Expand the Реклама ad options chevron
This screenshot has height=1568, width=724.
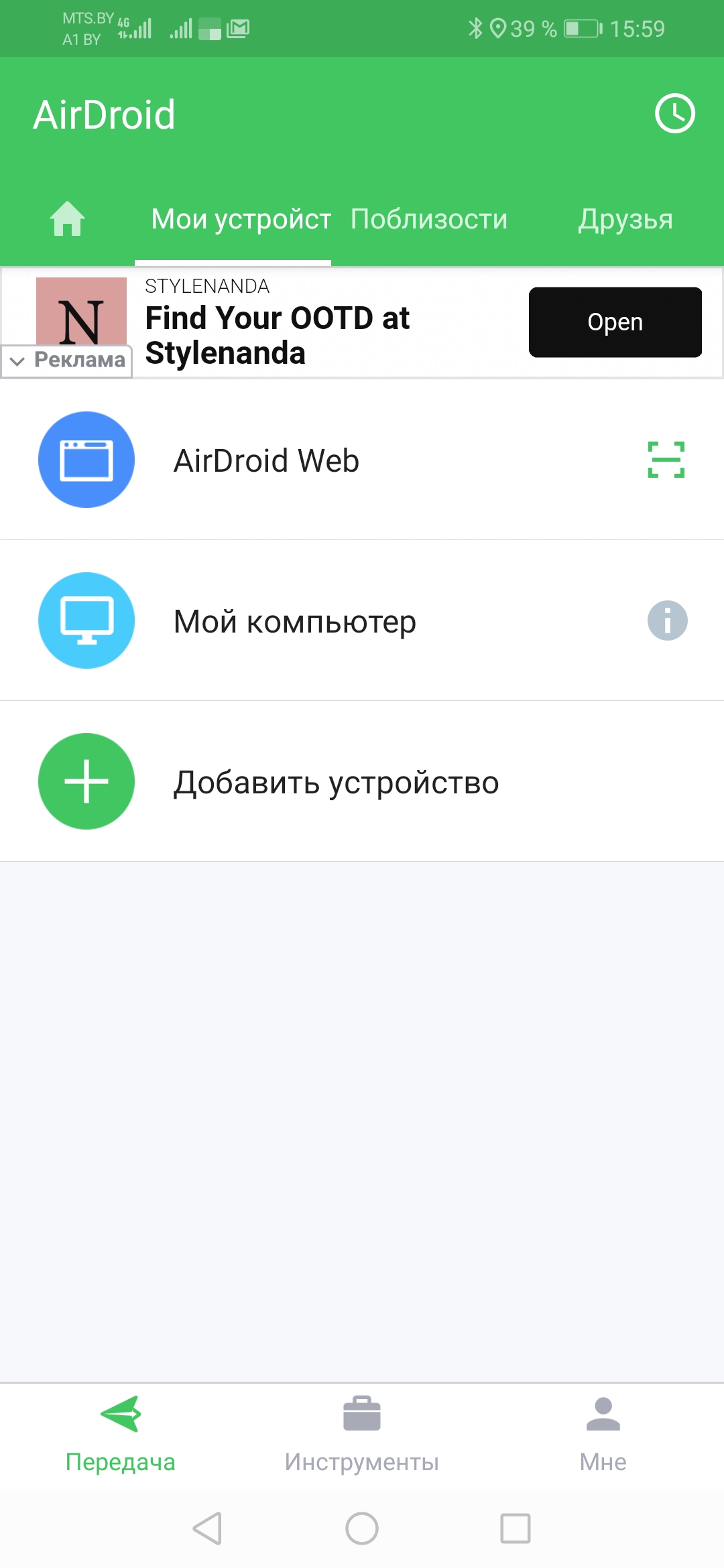click(17, 361)
